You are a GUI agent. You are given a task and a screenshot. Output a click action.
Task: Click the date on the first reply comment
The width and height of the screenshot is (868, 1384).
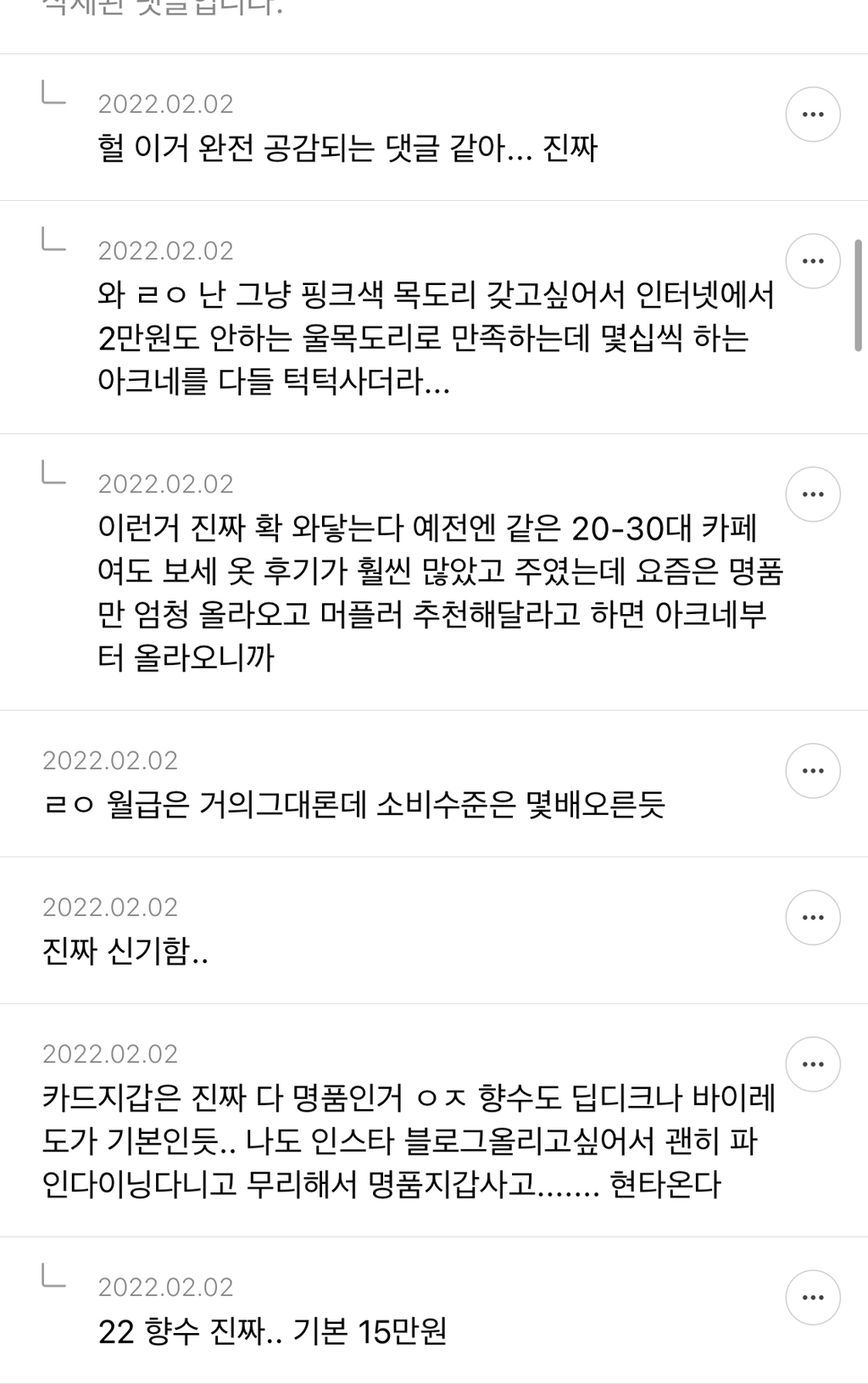[x=166, y=105]
